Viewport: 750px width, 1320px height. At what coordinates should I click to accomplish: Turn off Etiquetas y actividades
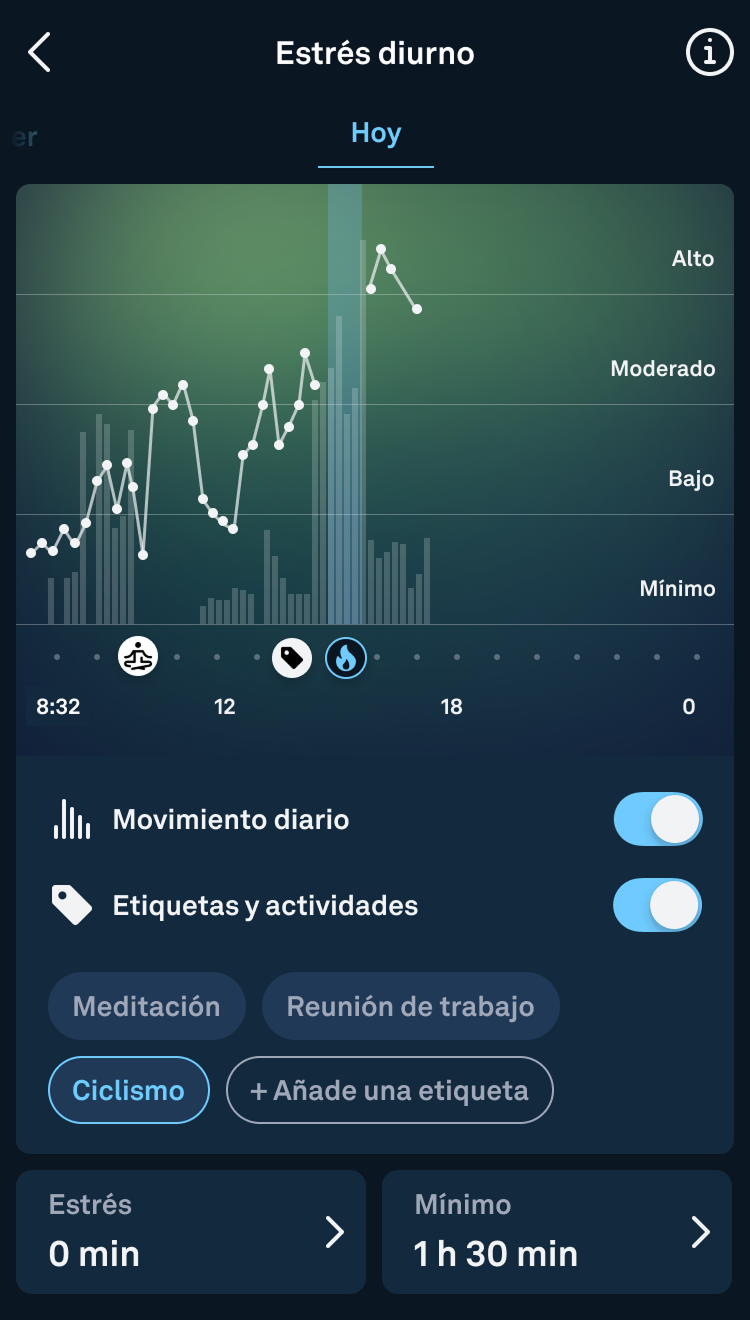coord(658,905)
